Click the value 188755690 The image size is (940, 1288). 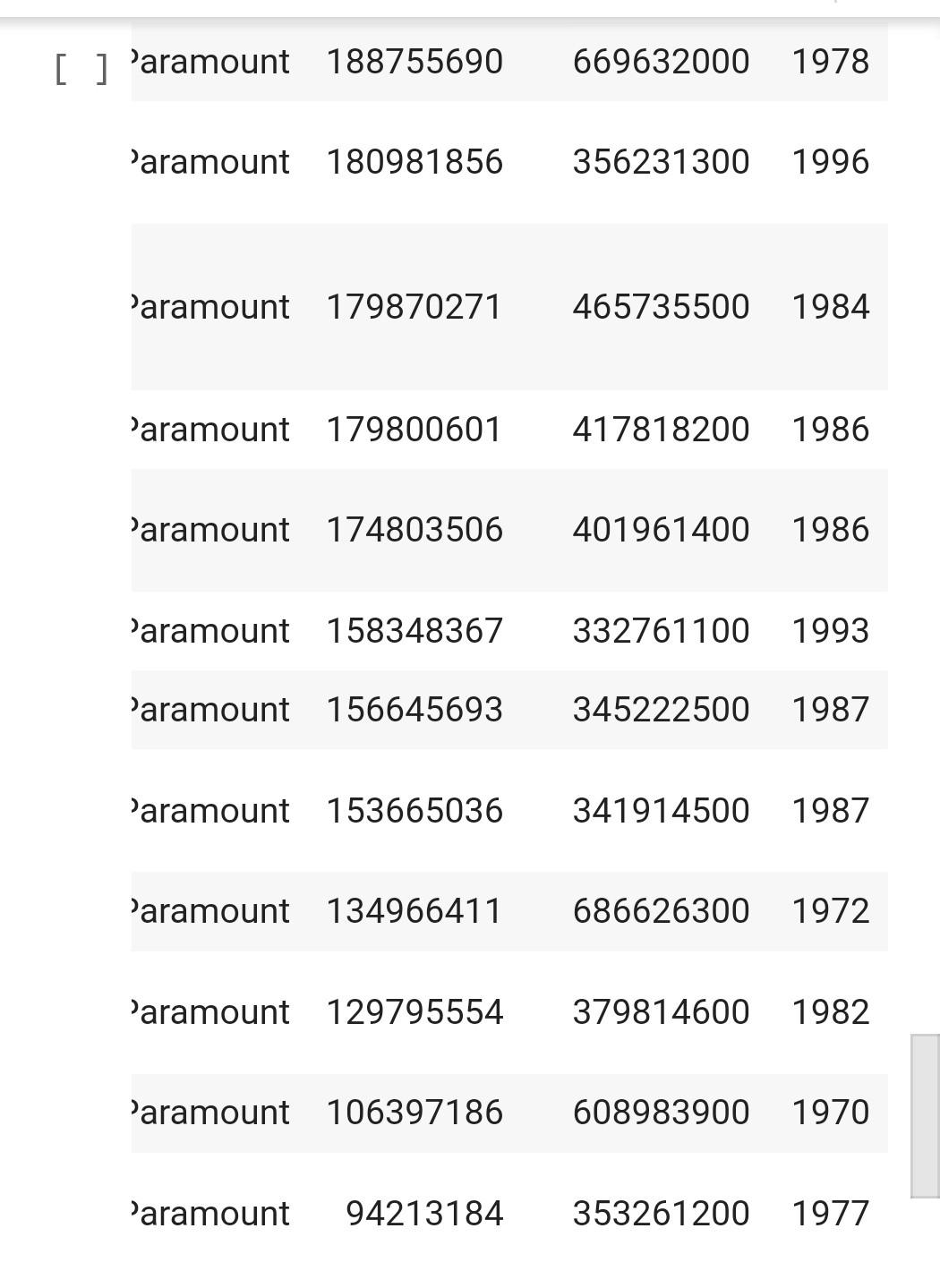(414, 61)
